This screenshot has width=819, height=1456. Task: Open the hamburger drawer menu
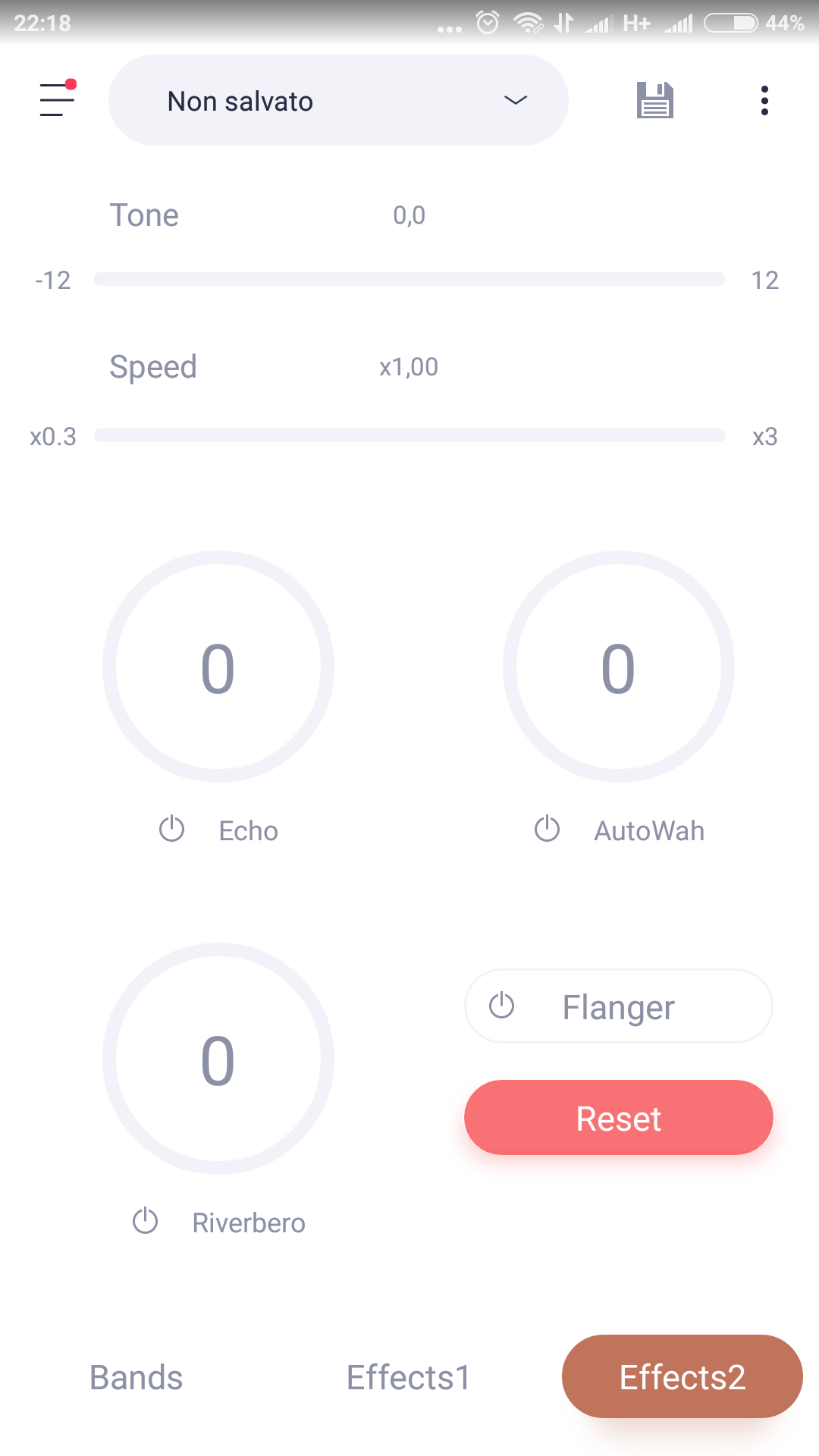coord(58,99)
